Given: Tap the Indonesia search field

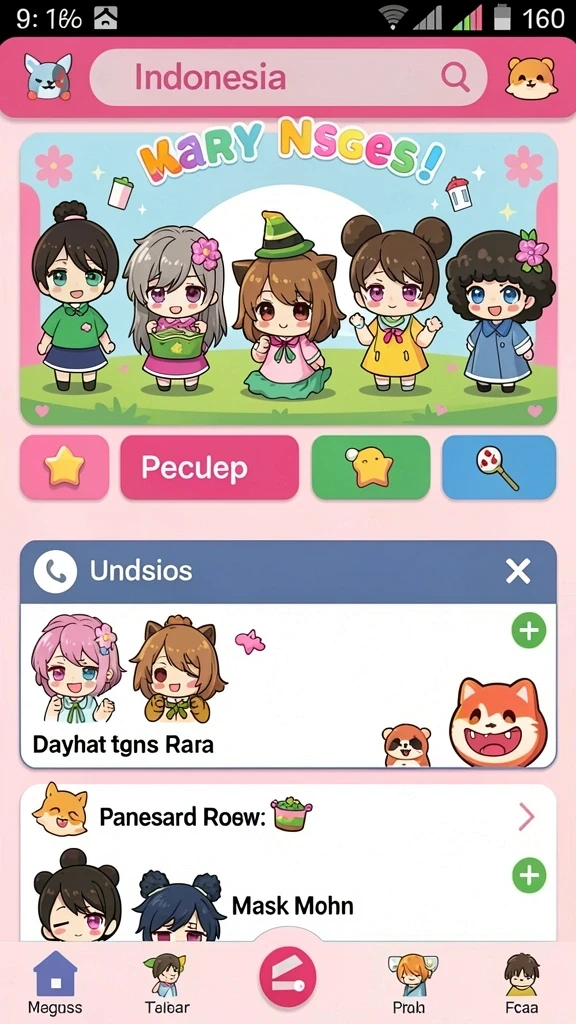Looking at the screenshot, I should [288, 77].
